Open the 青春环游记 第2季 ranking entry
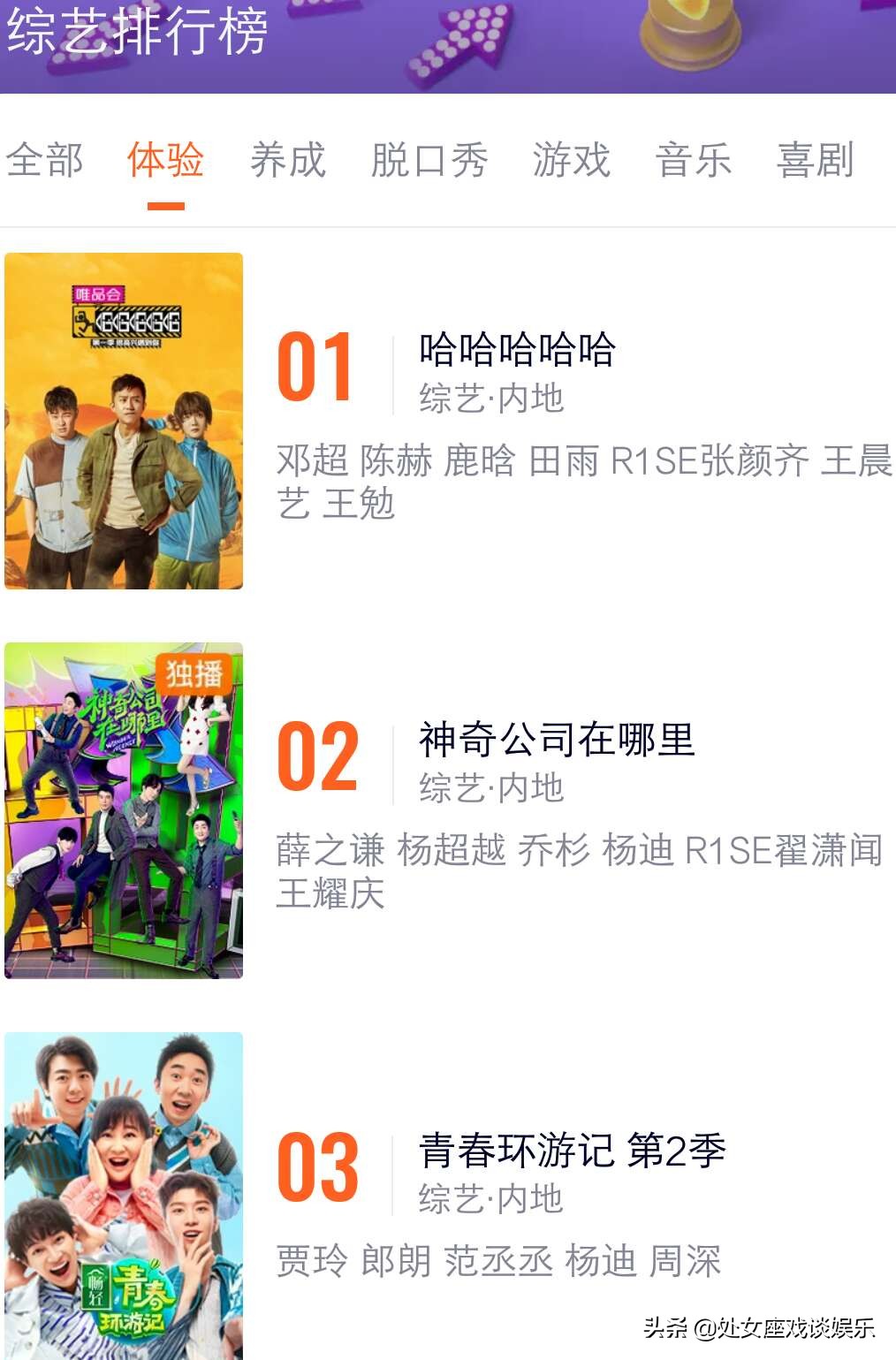 coord(572,1151)
